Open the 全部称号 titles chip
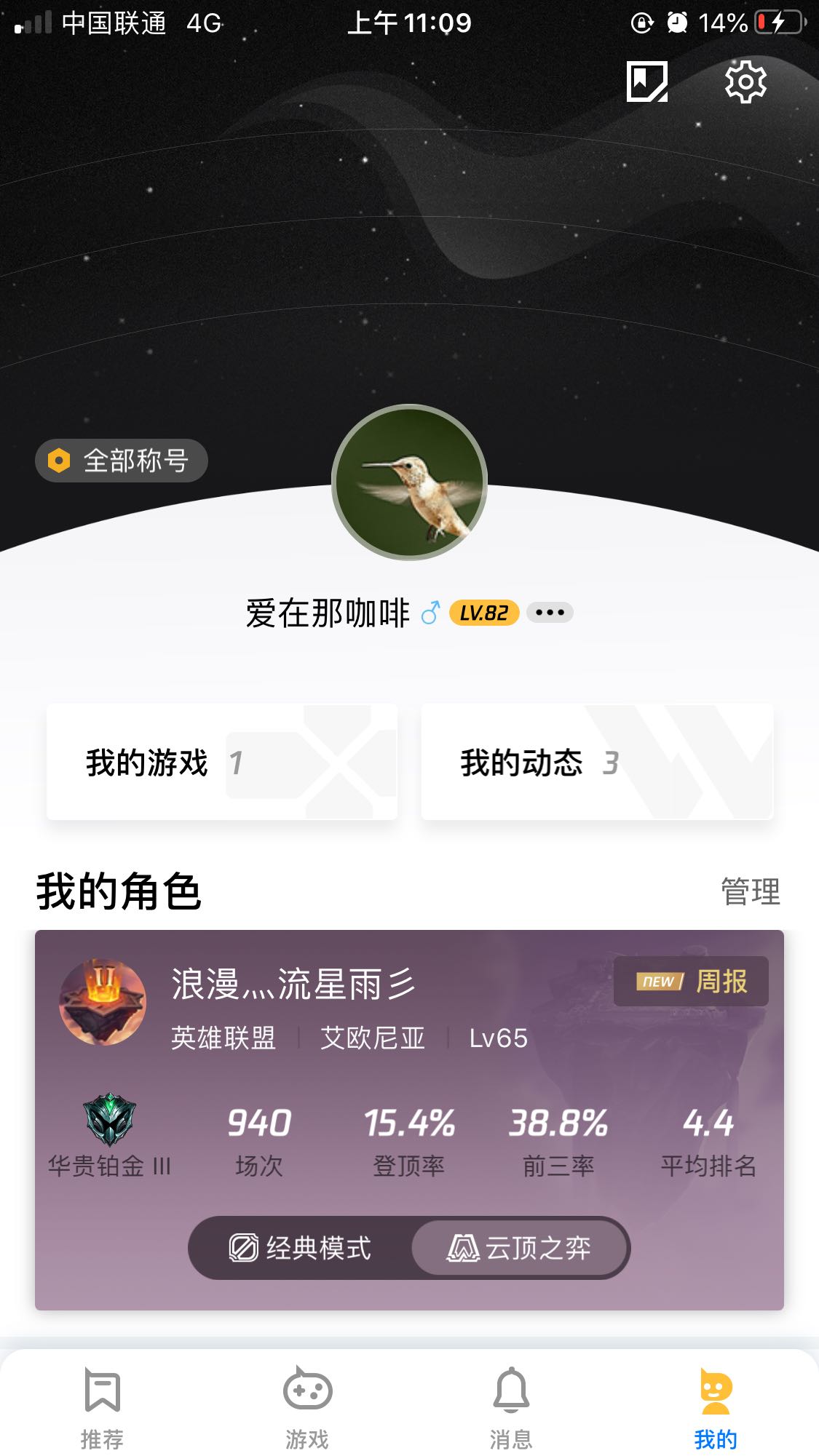The height and width of the screenshot is (1456, 819). [x=122, y=461]
